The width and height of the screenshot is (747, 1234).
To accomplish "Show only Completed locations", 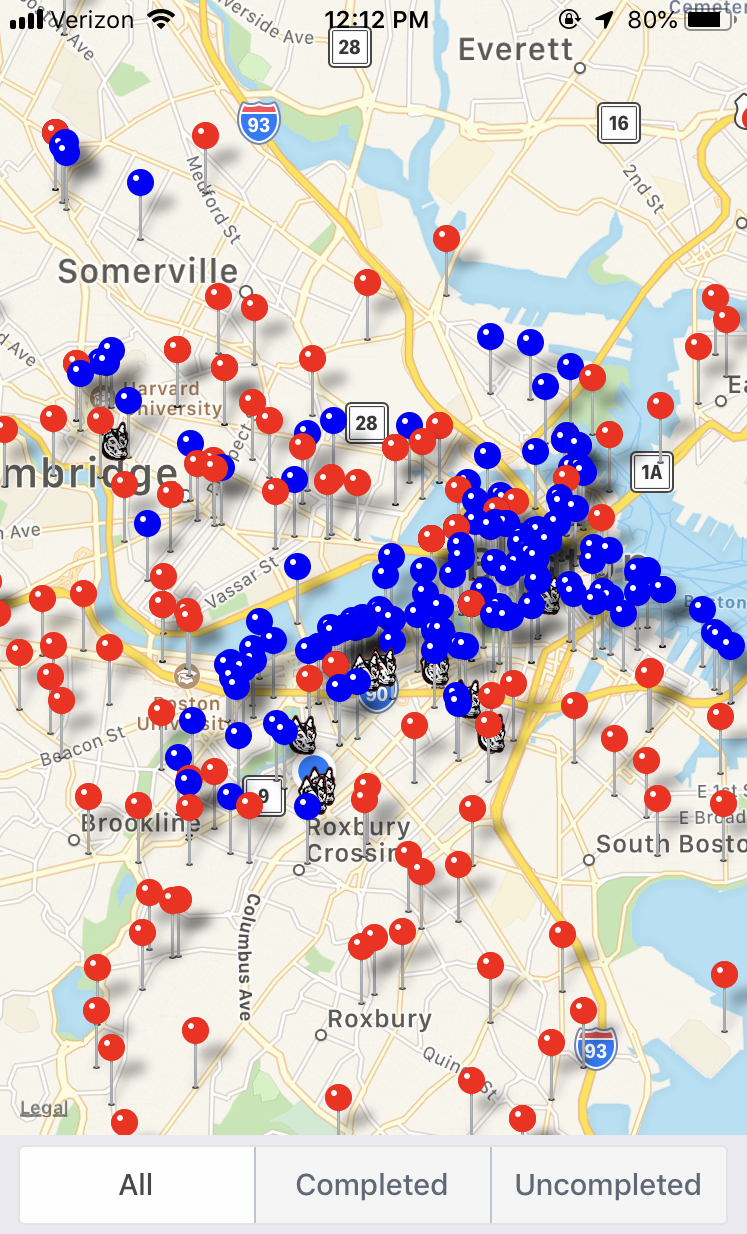I will [372, 1185].
